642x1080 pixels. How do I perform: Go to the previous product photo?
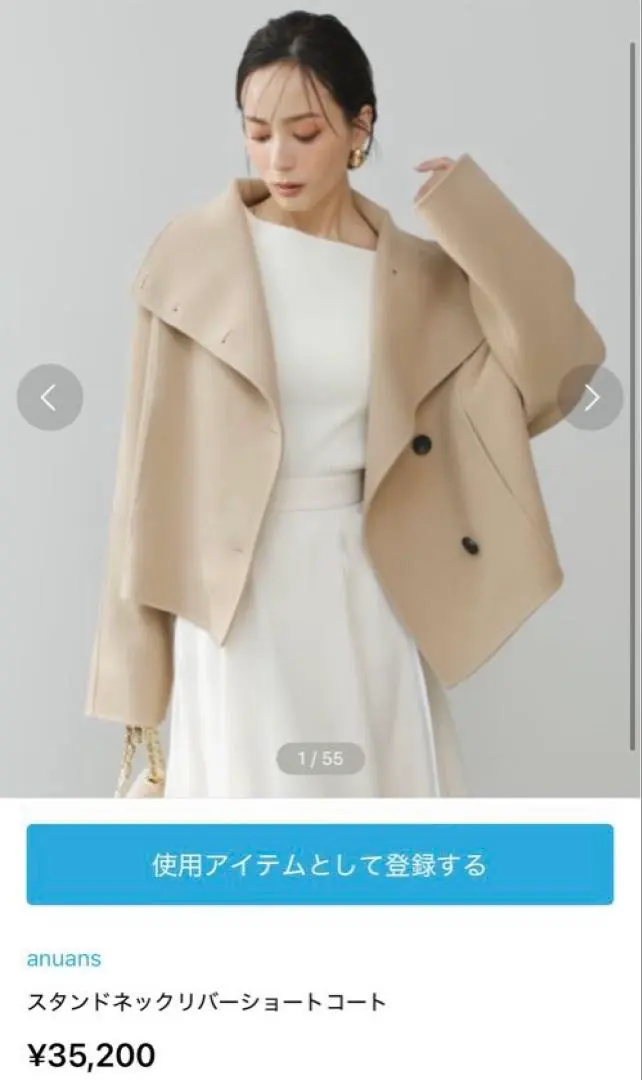click(50, 398)
